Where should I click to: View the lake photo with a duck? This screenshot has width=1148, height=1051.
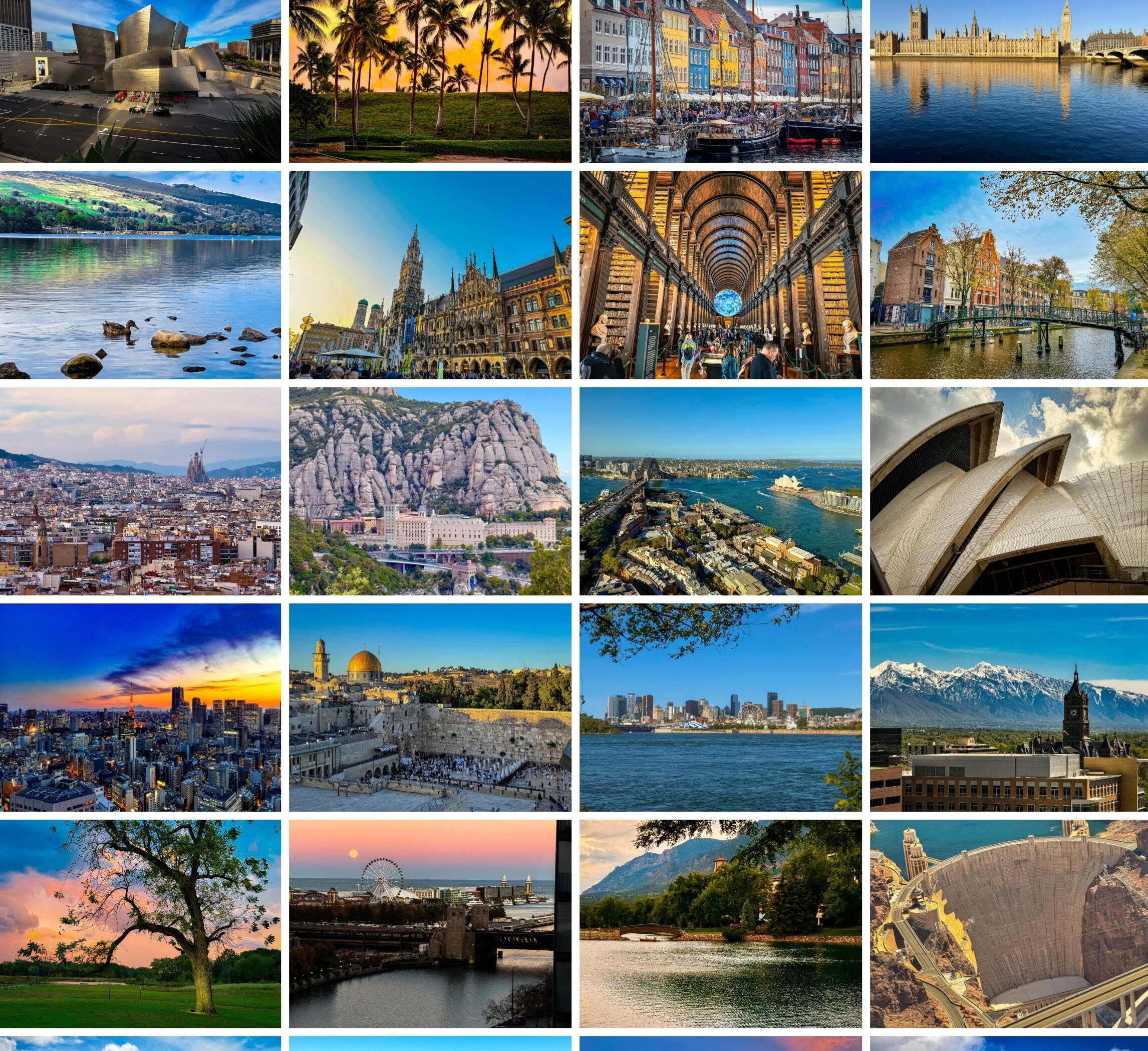[140, 275]
